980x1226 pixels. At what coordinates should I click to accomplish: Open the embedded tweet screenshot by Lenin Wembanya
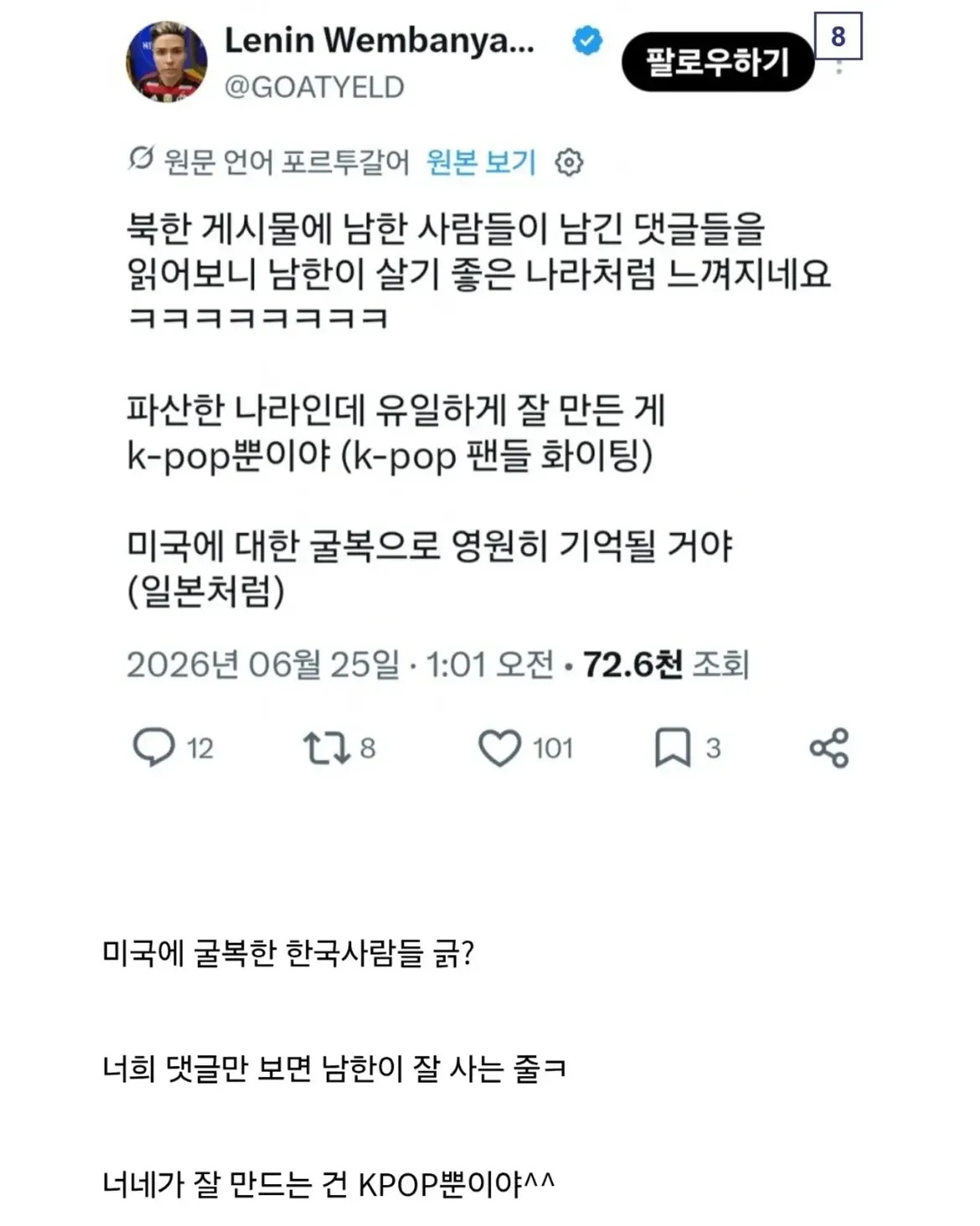coord(490,400)
